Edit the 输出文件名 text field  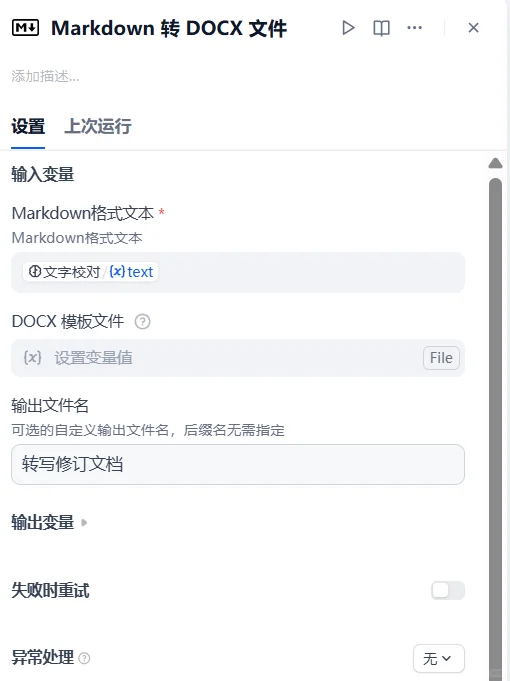(238, 464)
